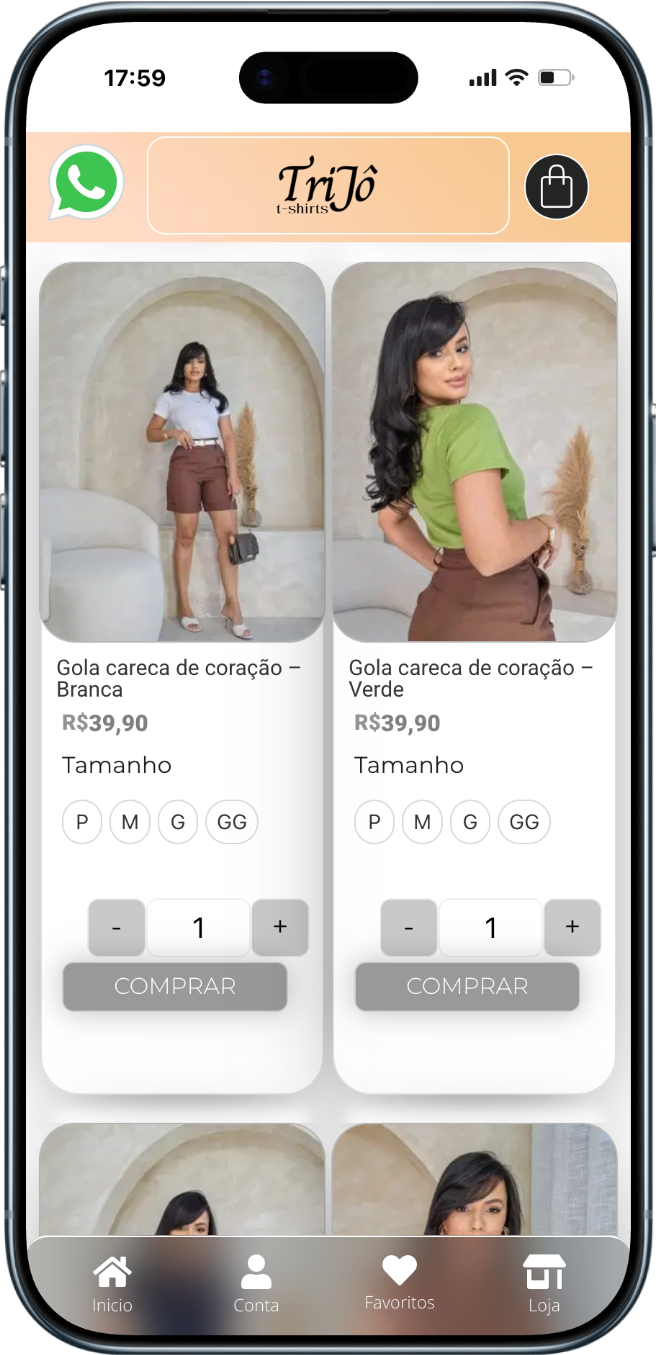The image size is (656, 1355).
Task: Decrease quantity of the Verde shirt
Action: click(408, 928)
